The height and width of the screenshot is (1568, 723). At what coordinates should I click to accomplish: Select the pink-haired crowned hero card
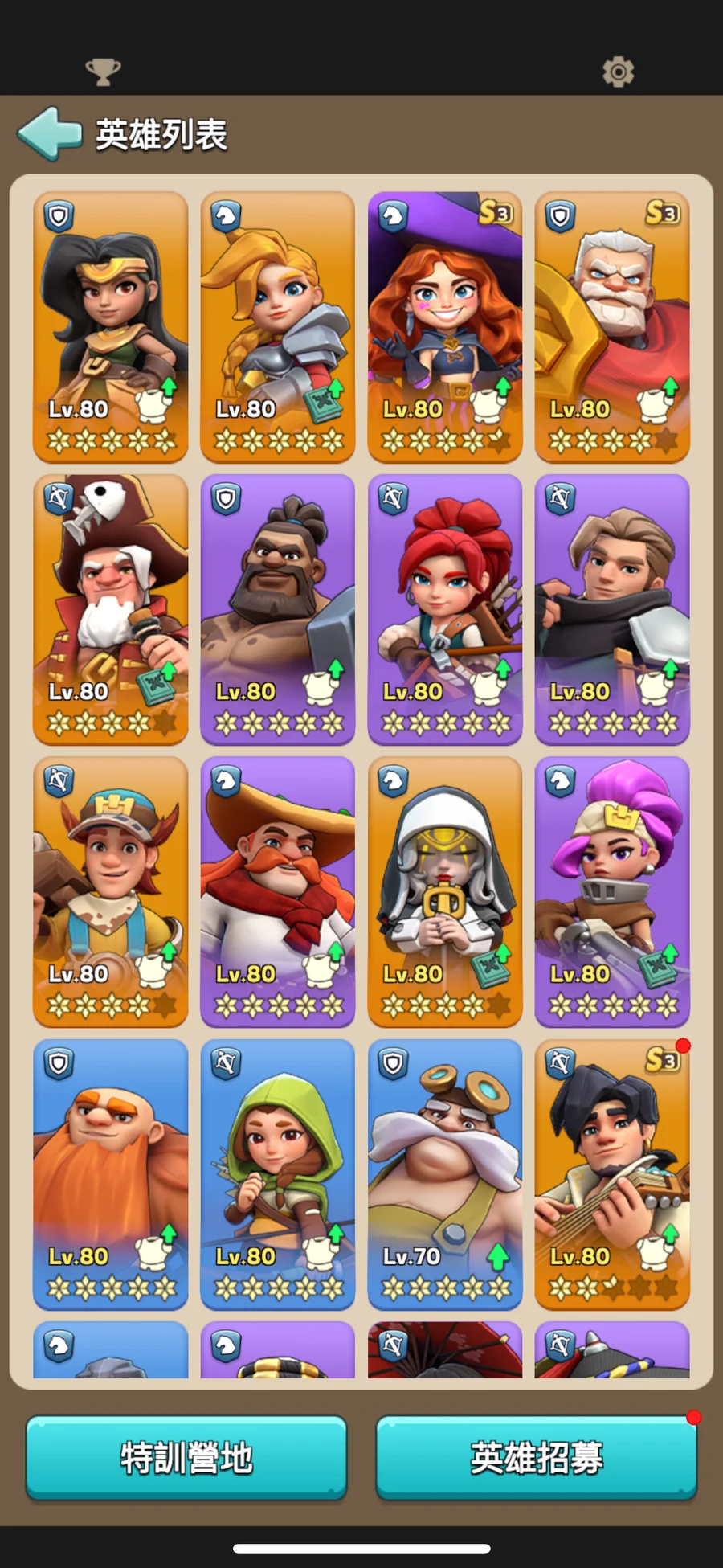pyautogui.click(x=611, y=890)
